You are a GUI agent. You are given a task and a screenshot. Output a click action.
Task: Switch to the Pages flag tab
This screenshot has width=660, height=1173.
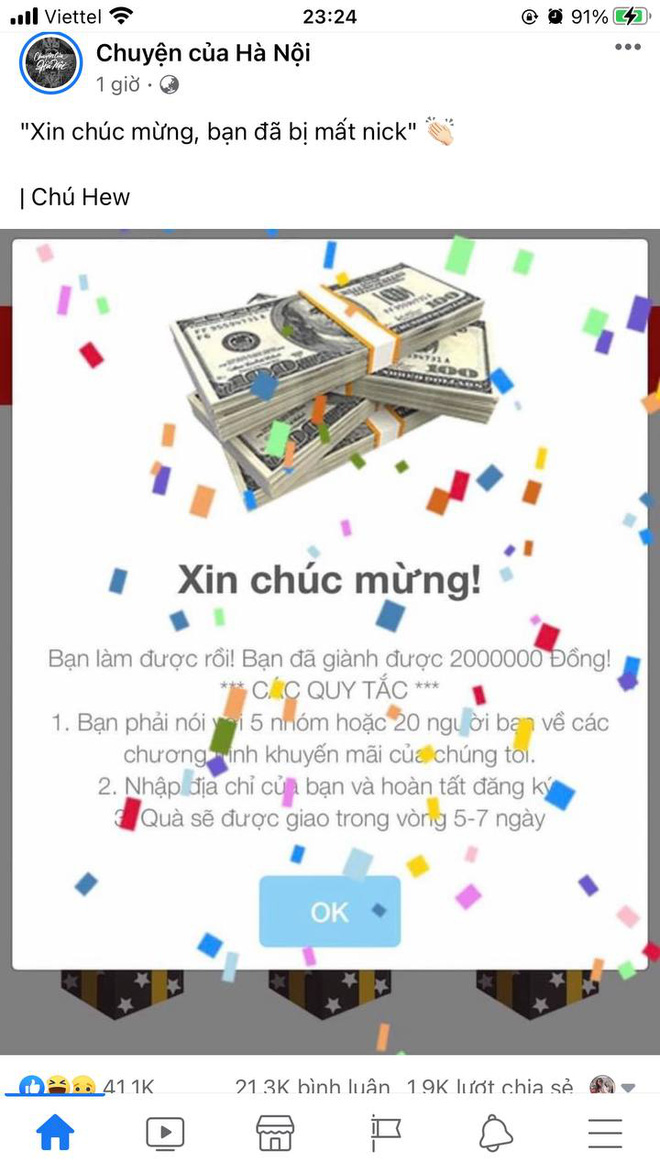[385, 1132]
